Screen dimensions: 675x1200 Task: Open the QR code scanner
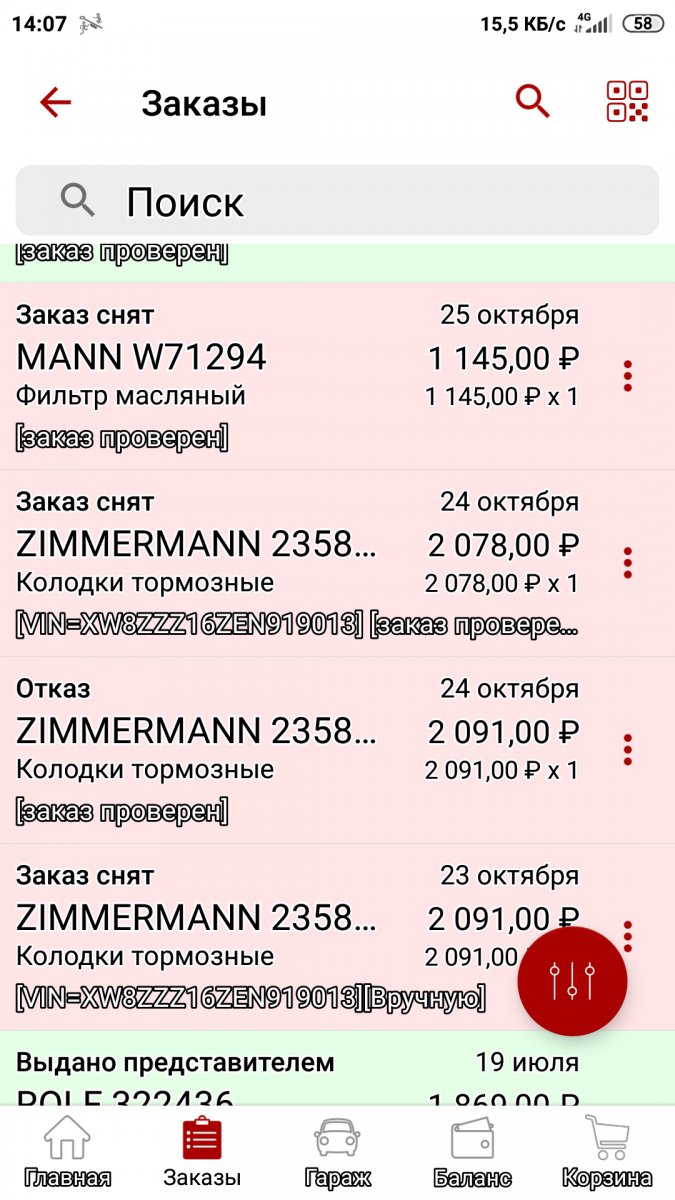(628, 101)
